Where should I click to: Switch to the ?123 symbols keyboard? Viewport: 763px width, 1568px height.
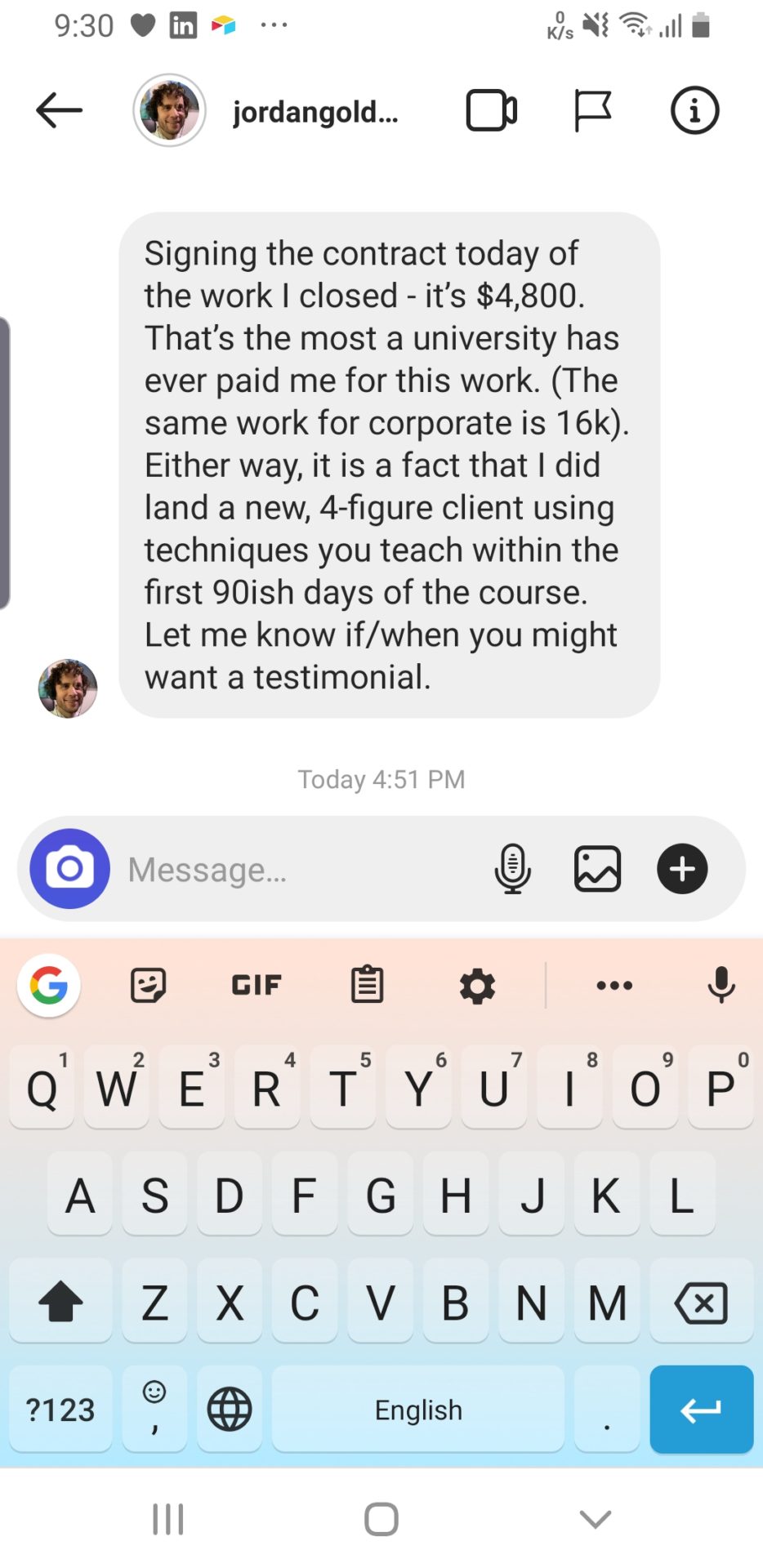click(x=60, y=1410)
